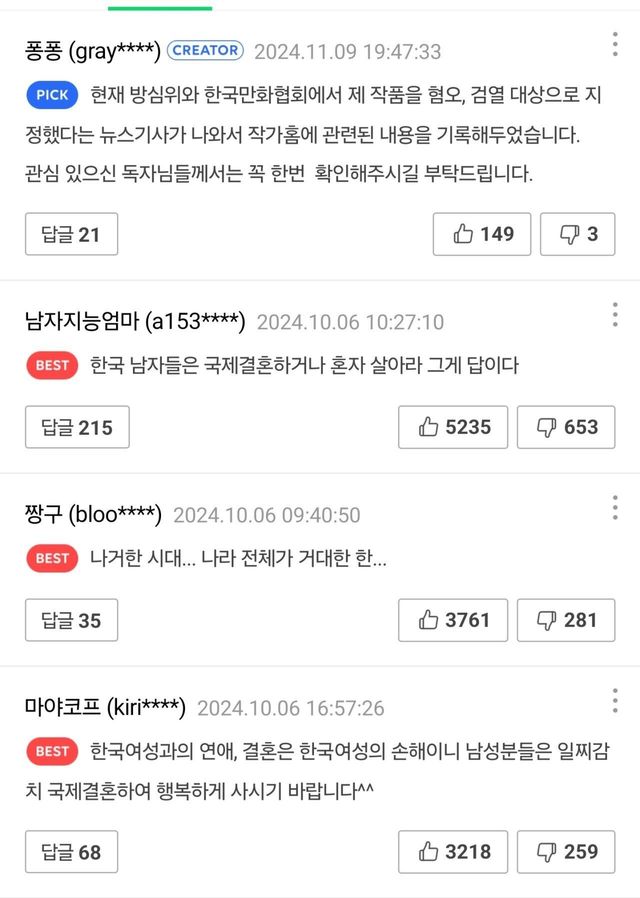Dislike 퐁퐁's comment with 3 dislikes
Image resolution: width=640 pixels, height=898 pixels.
click(x=577, y=235)
